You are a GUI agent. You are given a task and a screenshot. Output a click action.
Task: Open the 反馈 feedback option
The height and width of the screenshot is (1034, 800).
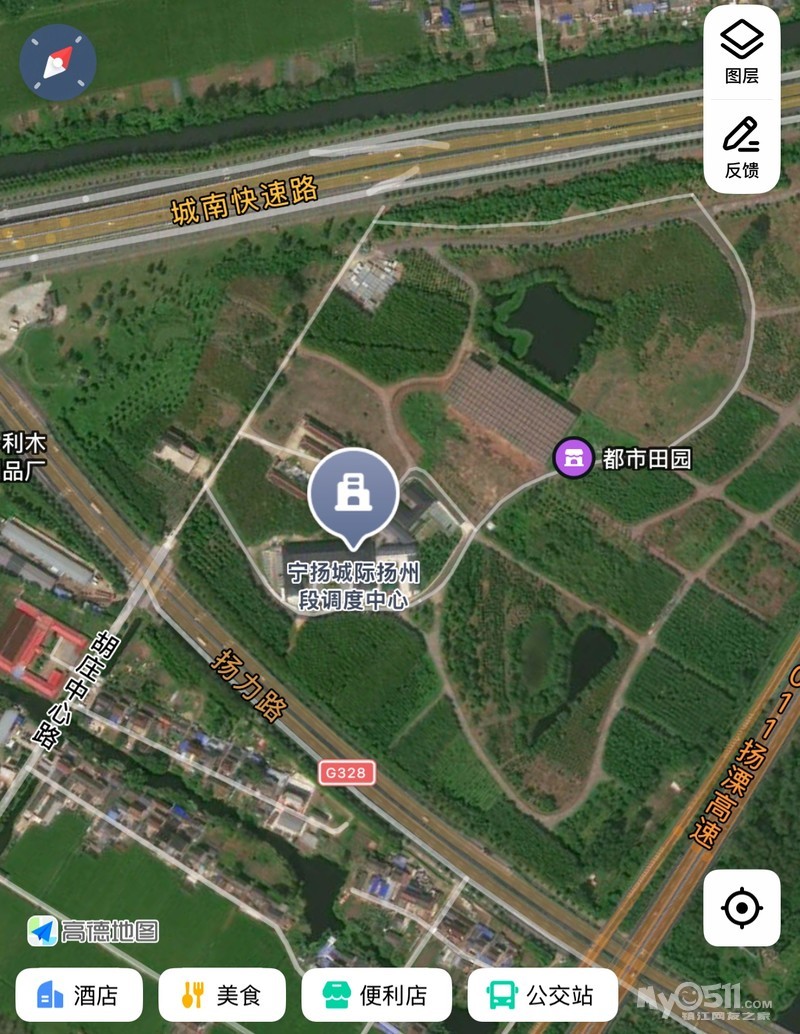coord(741,147)
